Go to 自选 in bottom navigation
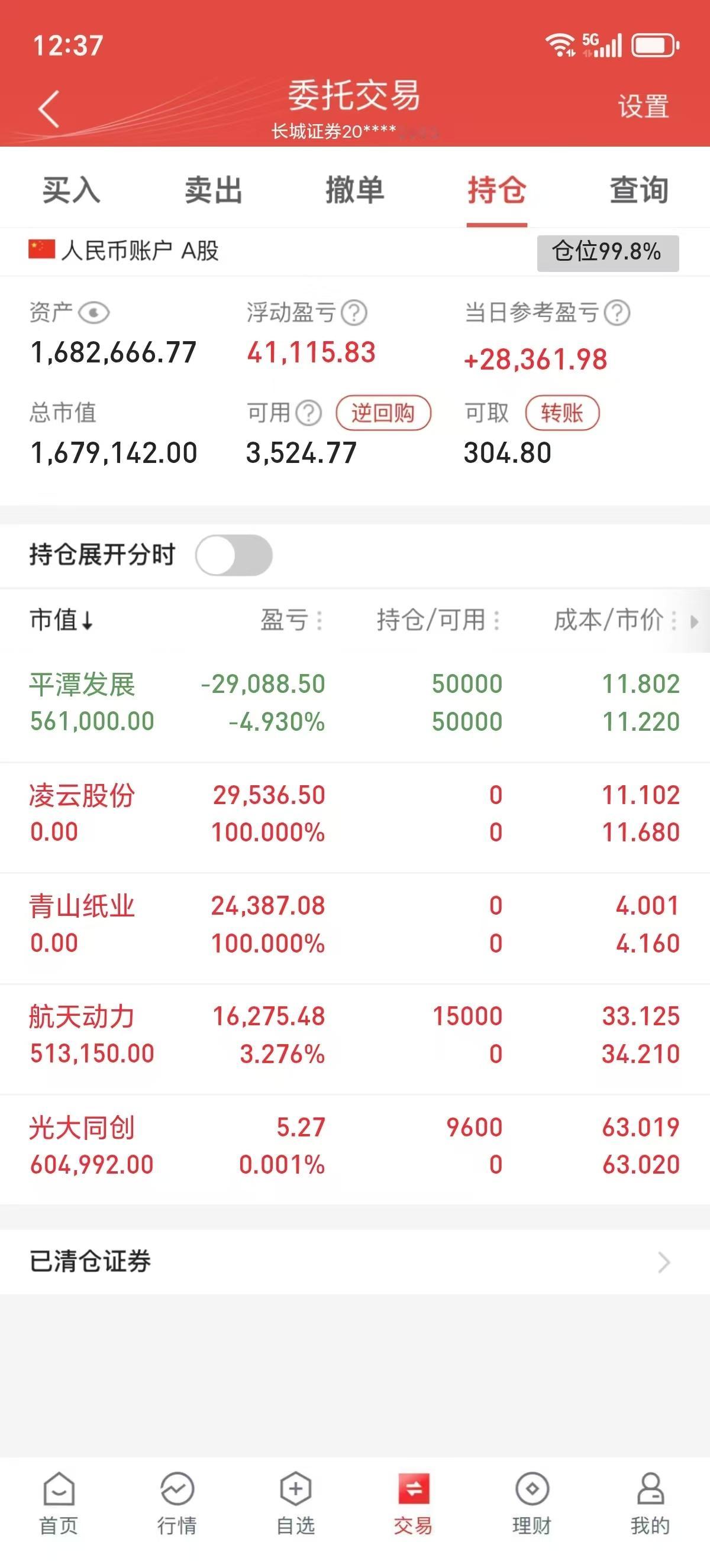710x1568 pixels. (295, 1502)
